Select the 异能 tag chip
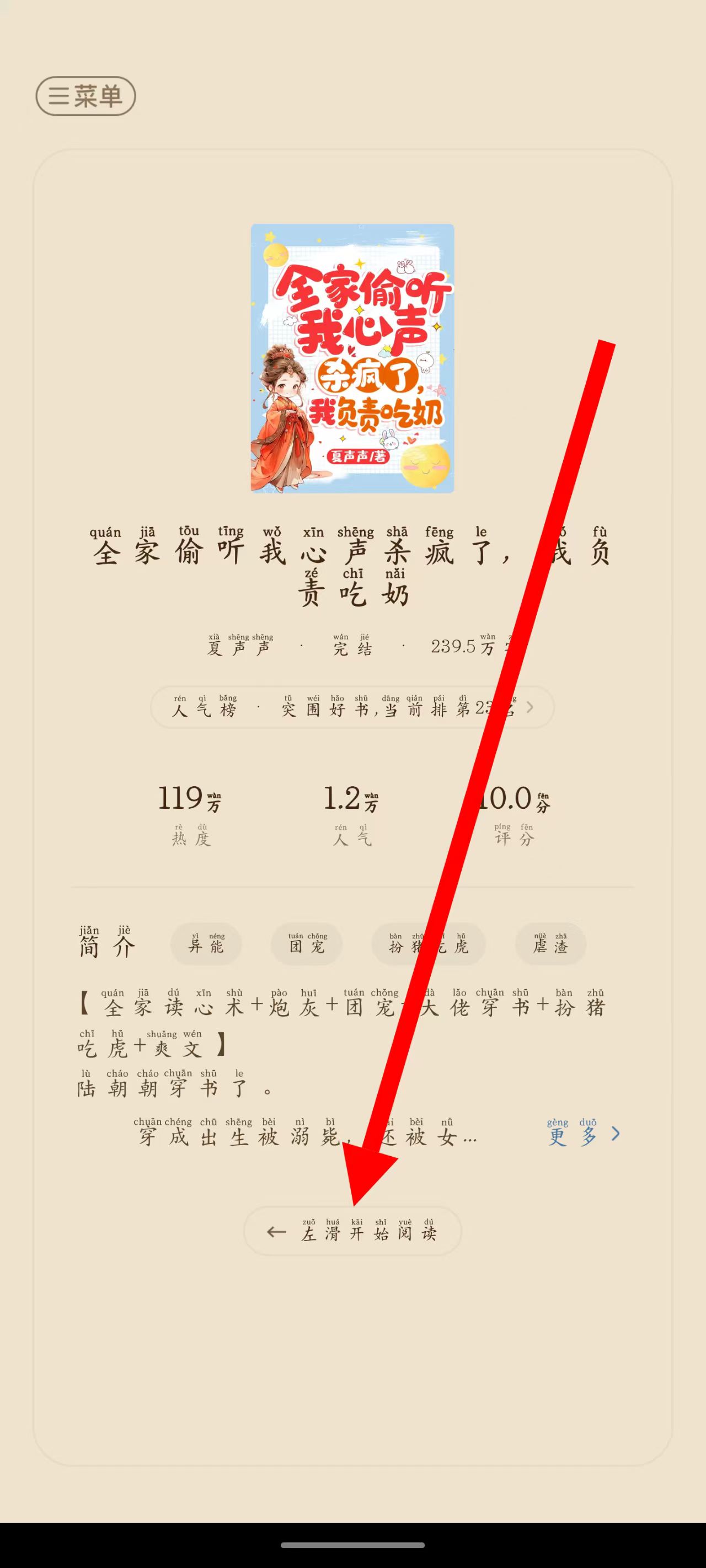 pyautogui.click(x=206, y=944)
